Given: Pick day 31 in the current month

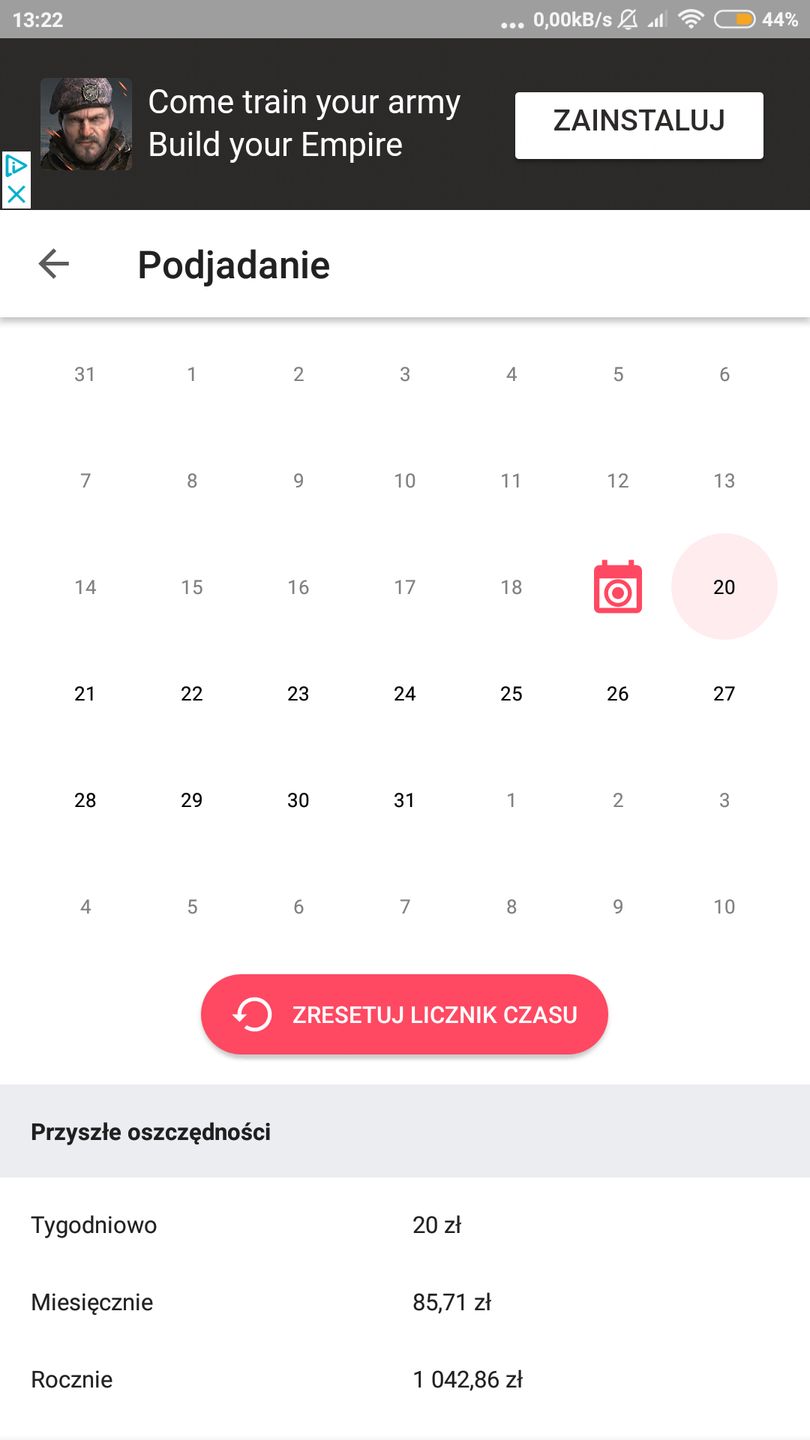Looking at the screenshot, I should point(404,800).
